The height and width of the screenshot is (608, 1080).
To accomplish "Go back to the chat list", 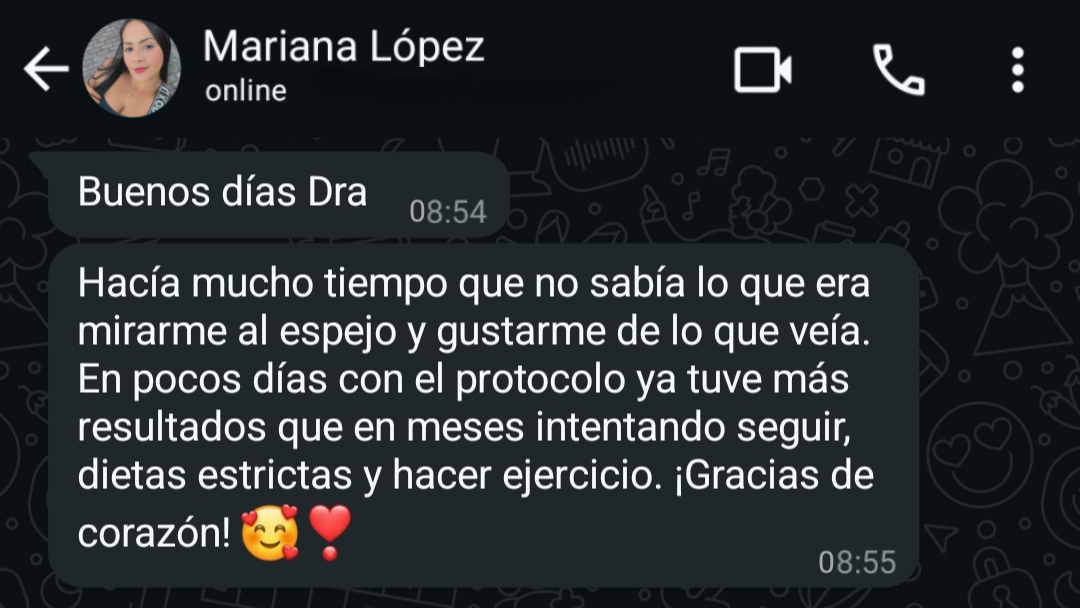I will (46, 70).
